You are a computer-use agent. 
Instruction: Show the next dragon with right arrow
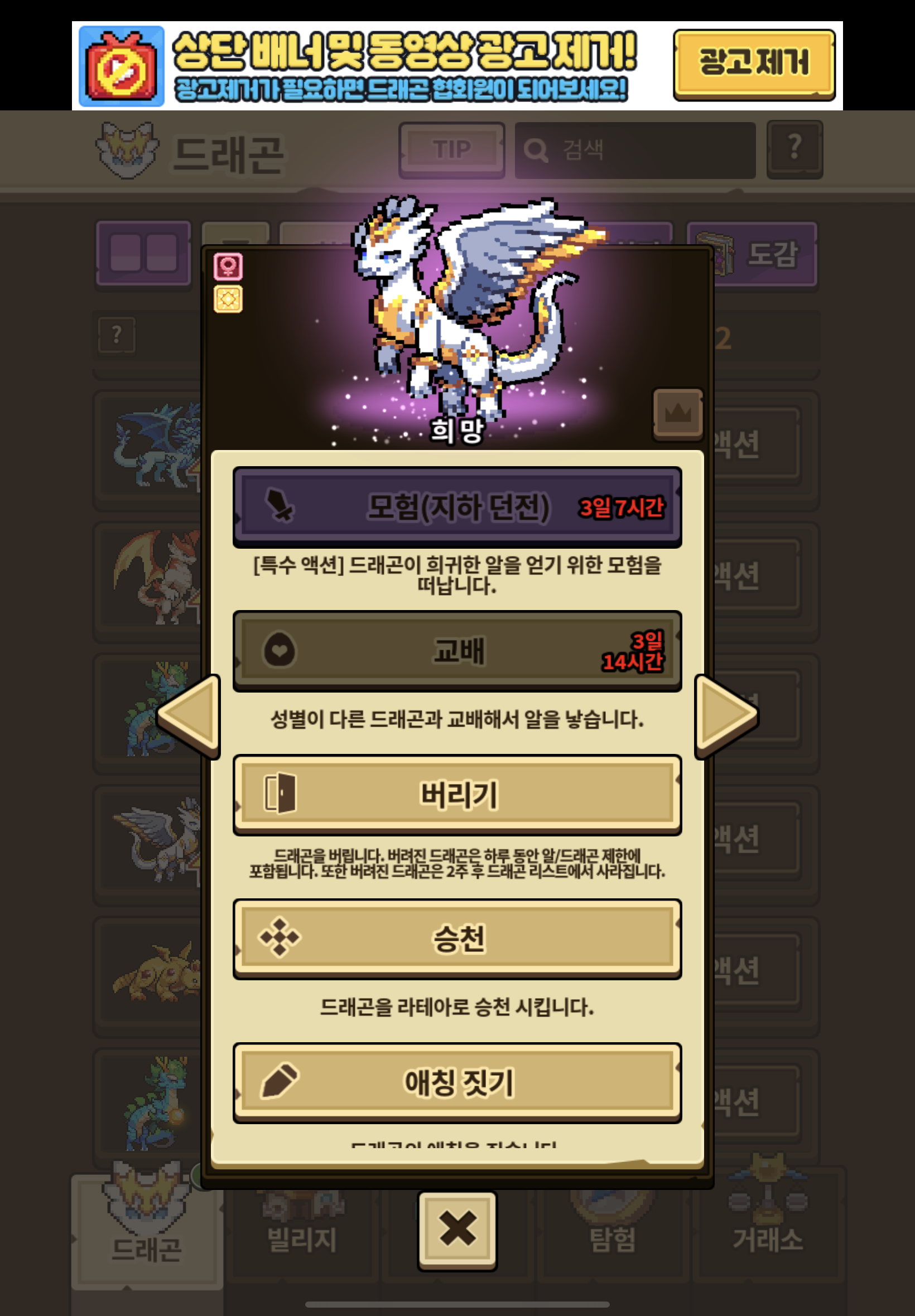click(726, 716)
